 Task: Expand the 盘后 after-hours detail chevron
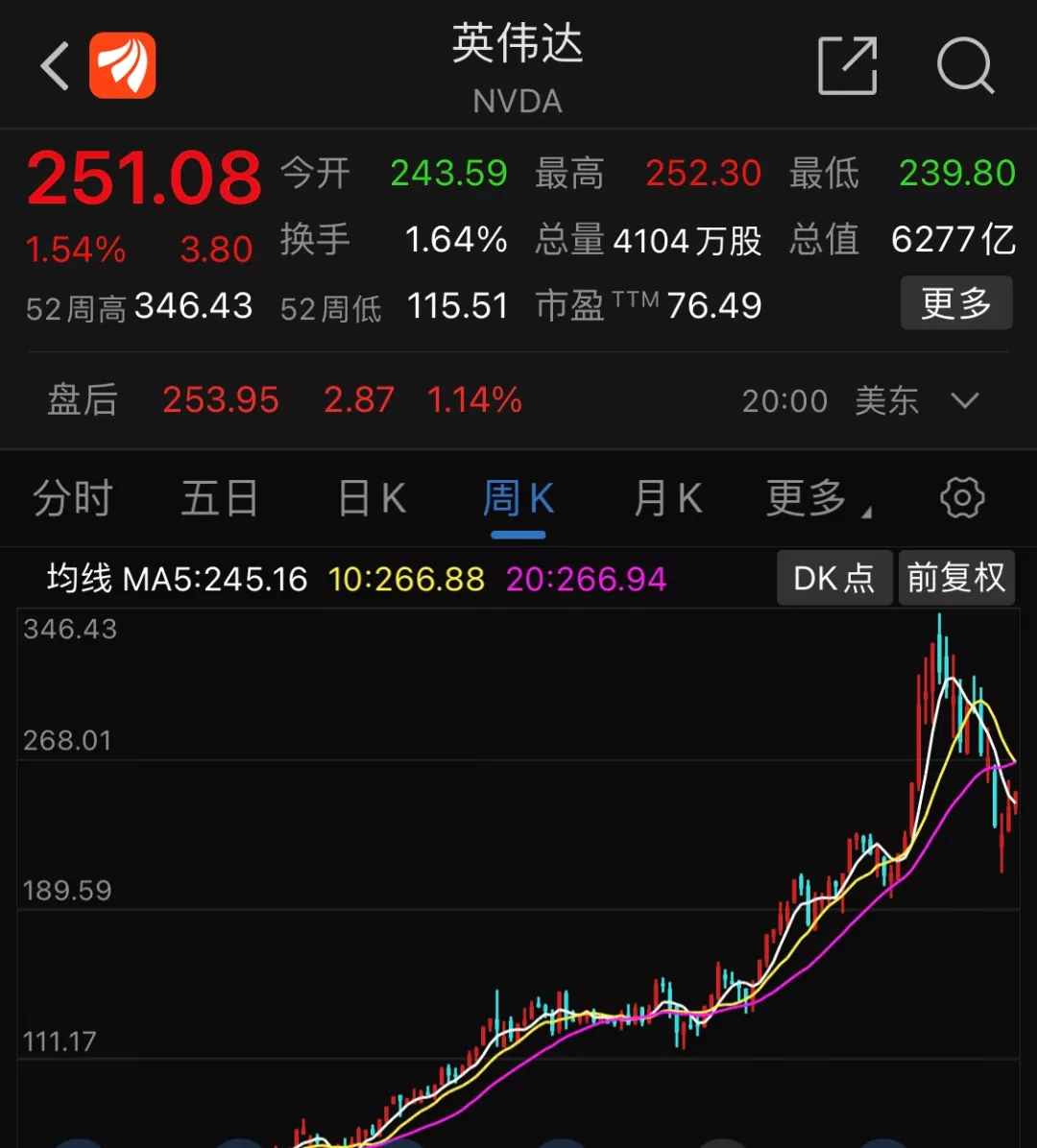point(960,401)
